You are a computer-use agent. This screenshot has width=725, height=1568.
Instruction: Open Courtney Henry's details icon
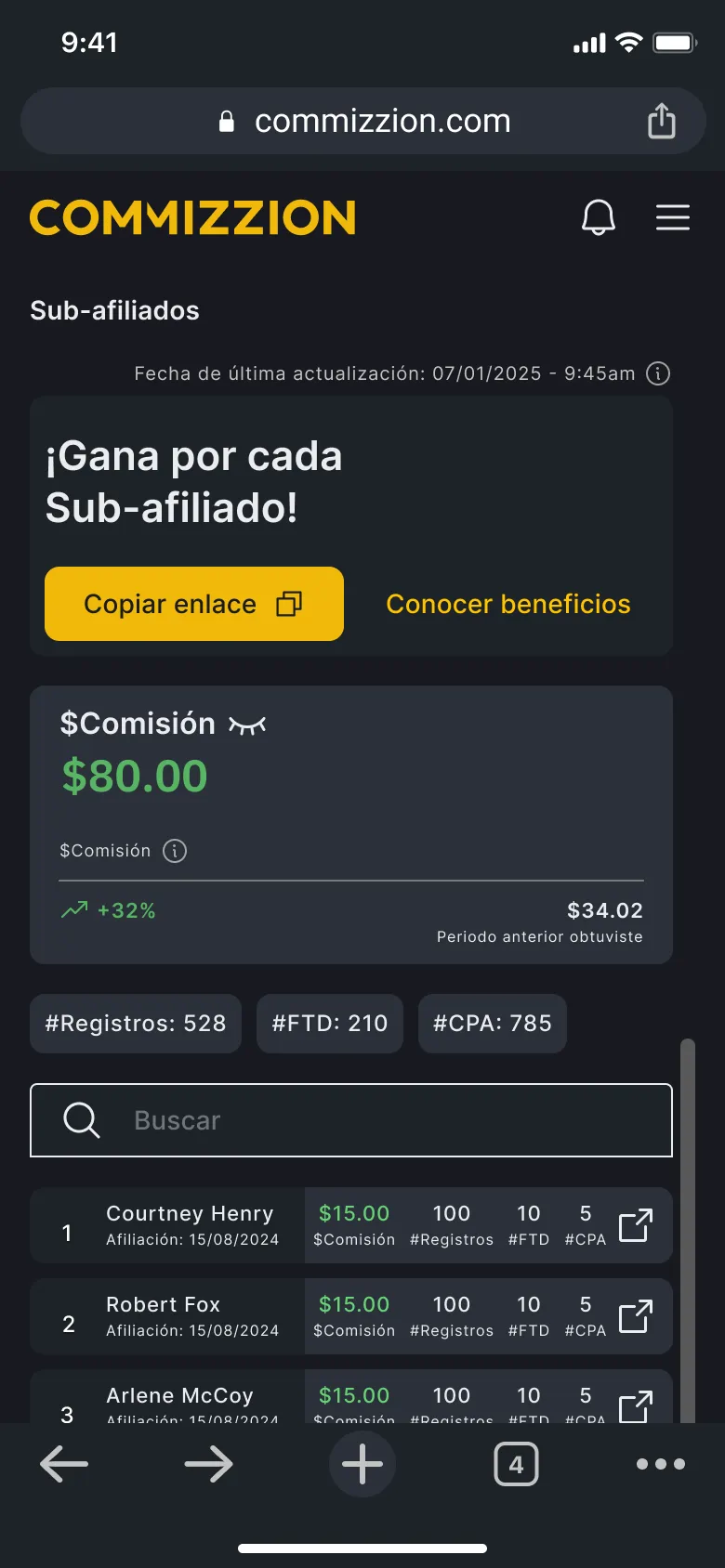click(636, 1225)
